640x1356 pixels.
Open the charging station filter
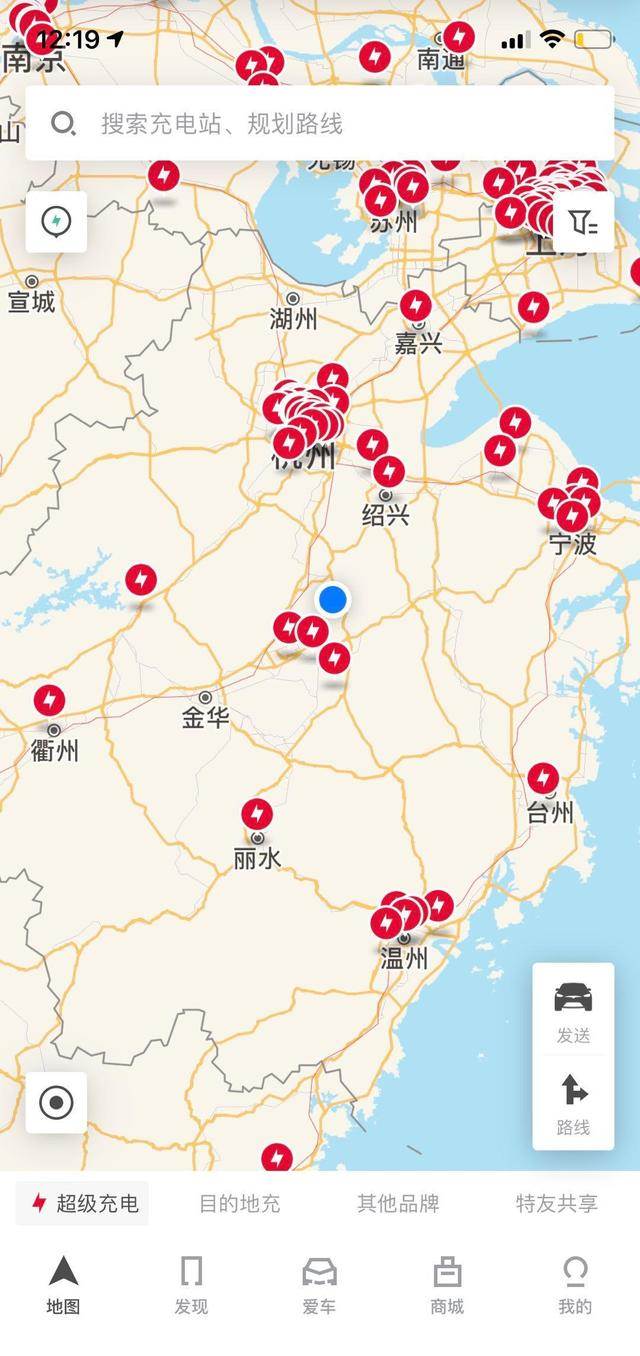tap(582, 223)
